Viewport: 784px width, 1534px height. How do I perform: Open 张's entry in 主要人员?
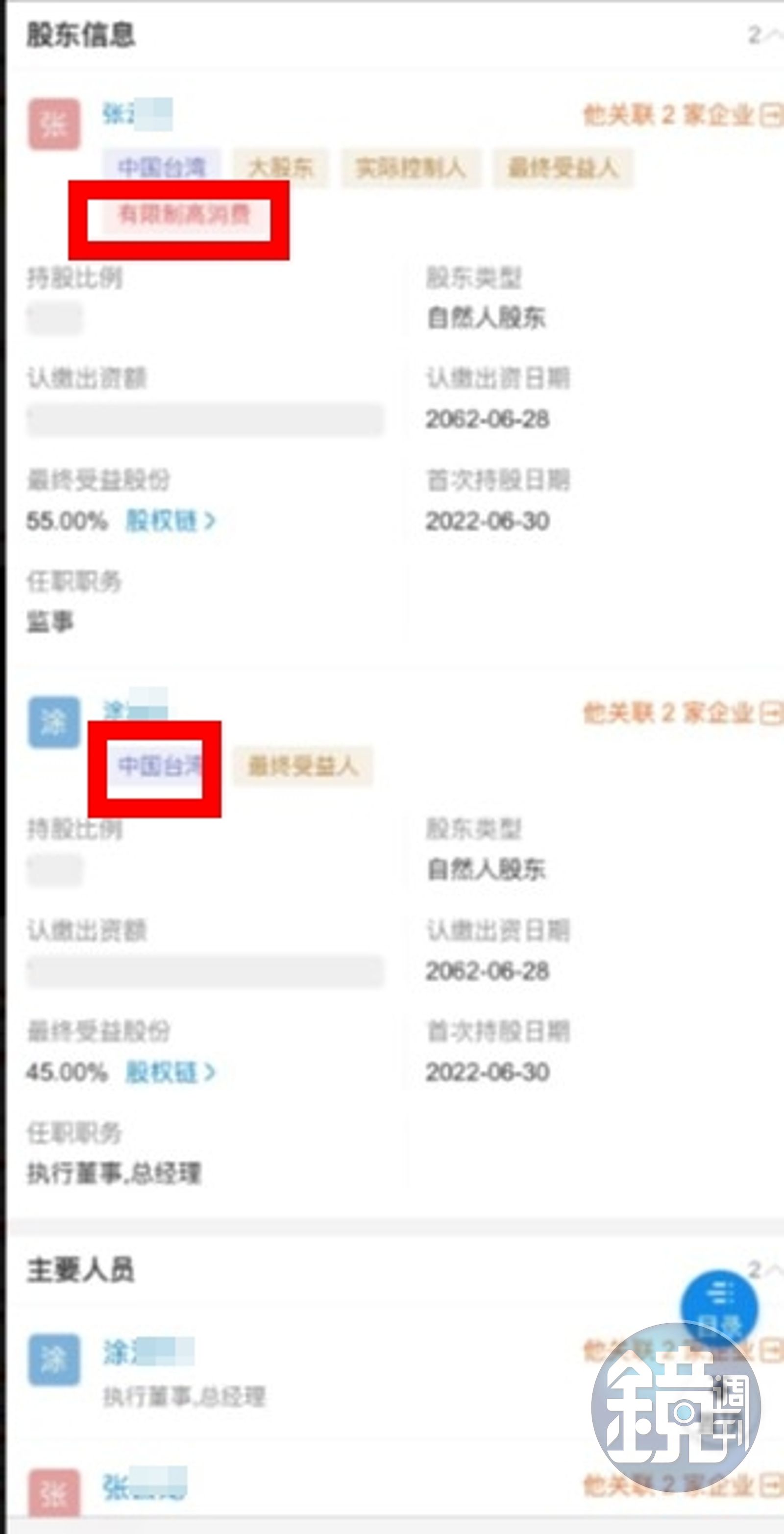(x=144, y=1486)
